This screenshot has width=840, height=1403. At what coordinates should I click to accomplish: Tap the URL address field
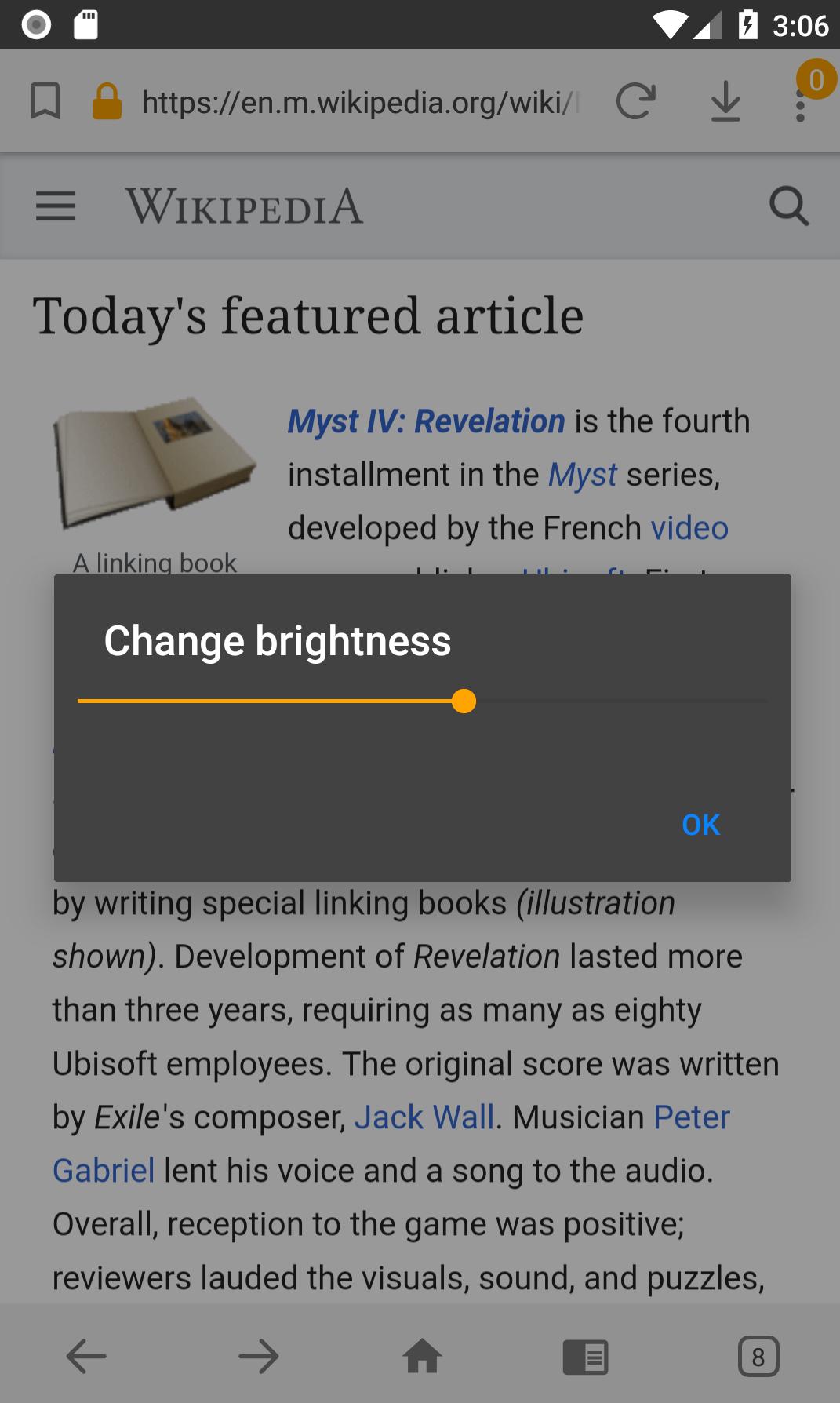click(x=361, y=102)
